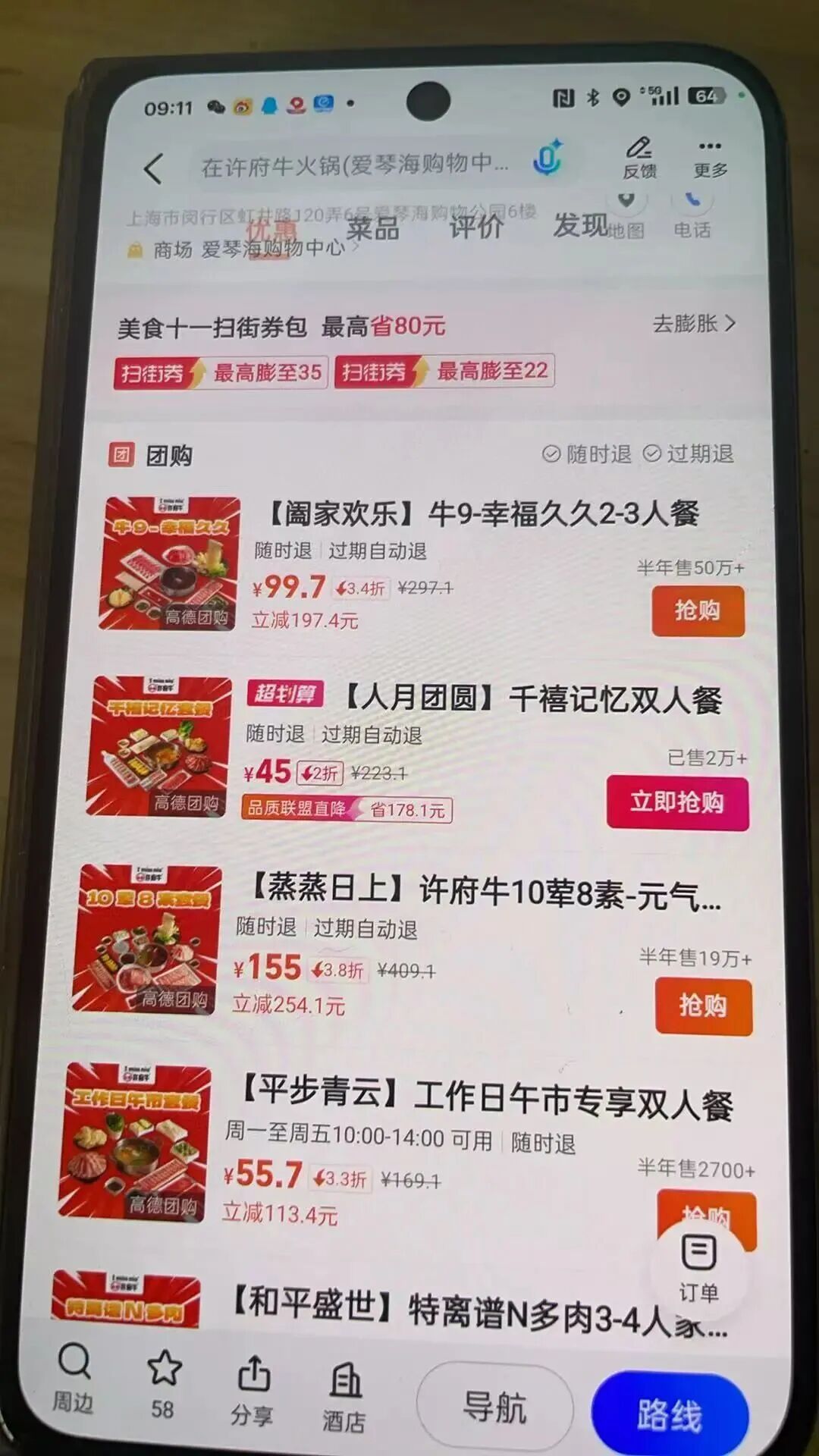Tap 抢购 for 牛9-幸福久久2-3人餐
This screenshot has width=819, height=1456.
pyautogui.click(x=698, y=610)
